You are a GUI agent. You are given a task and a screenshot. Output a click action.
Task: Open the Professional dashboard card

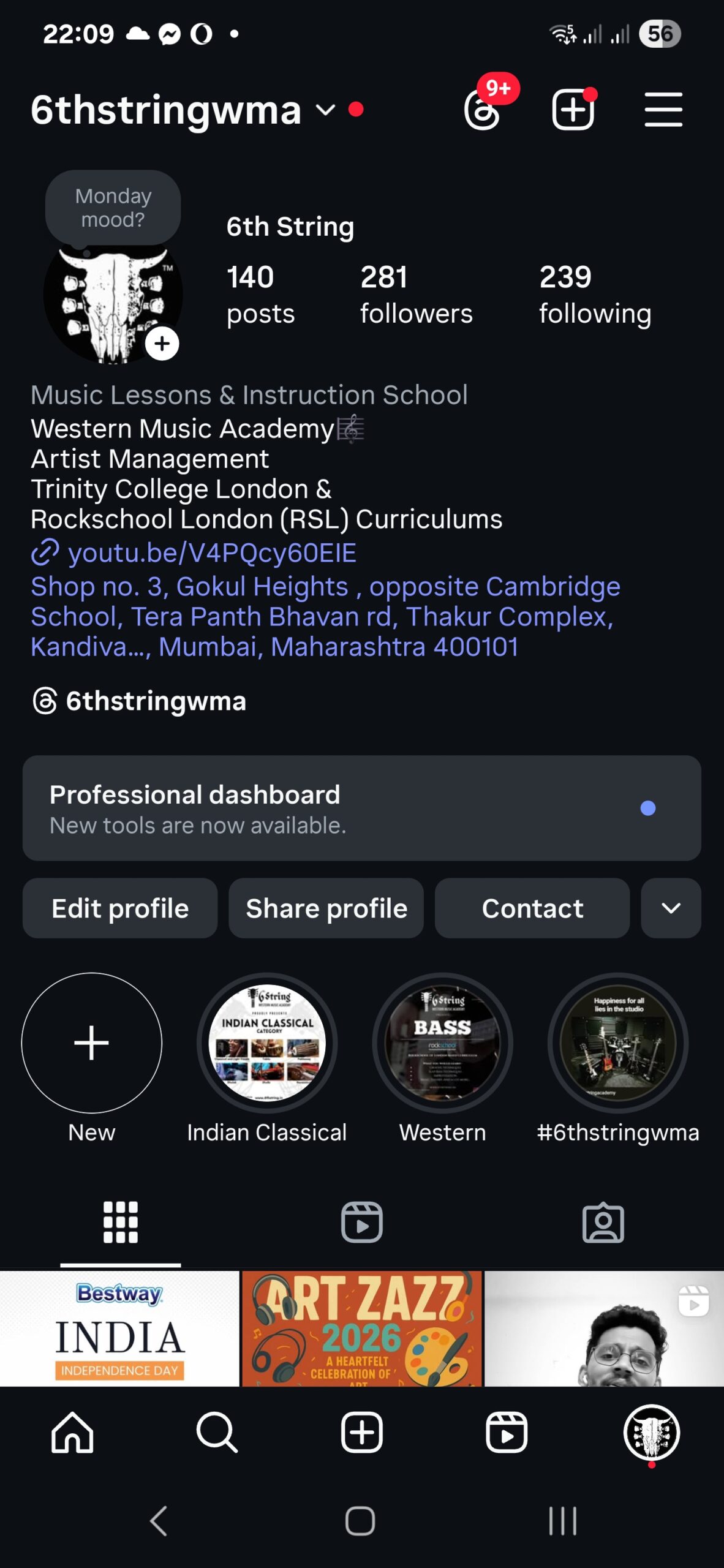(361, 808)
